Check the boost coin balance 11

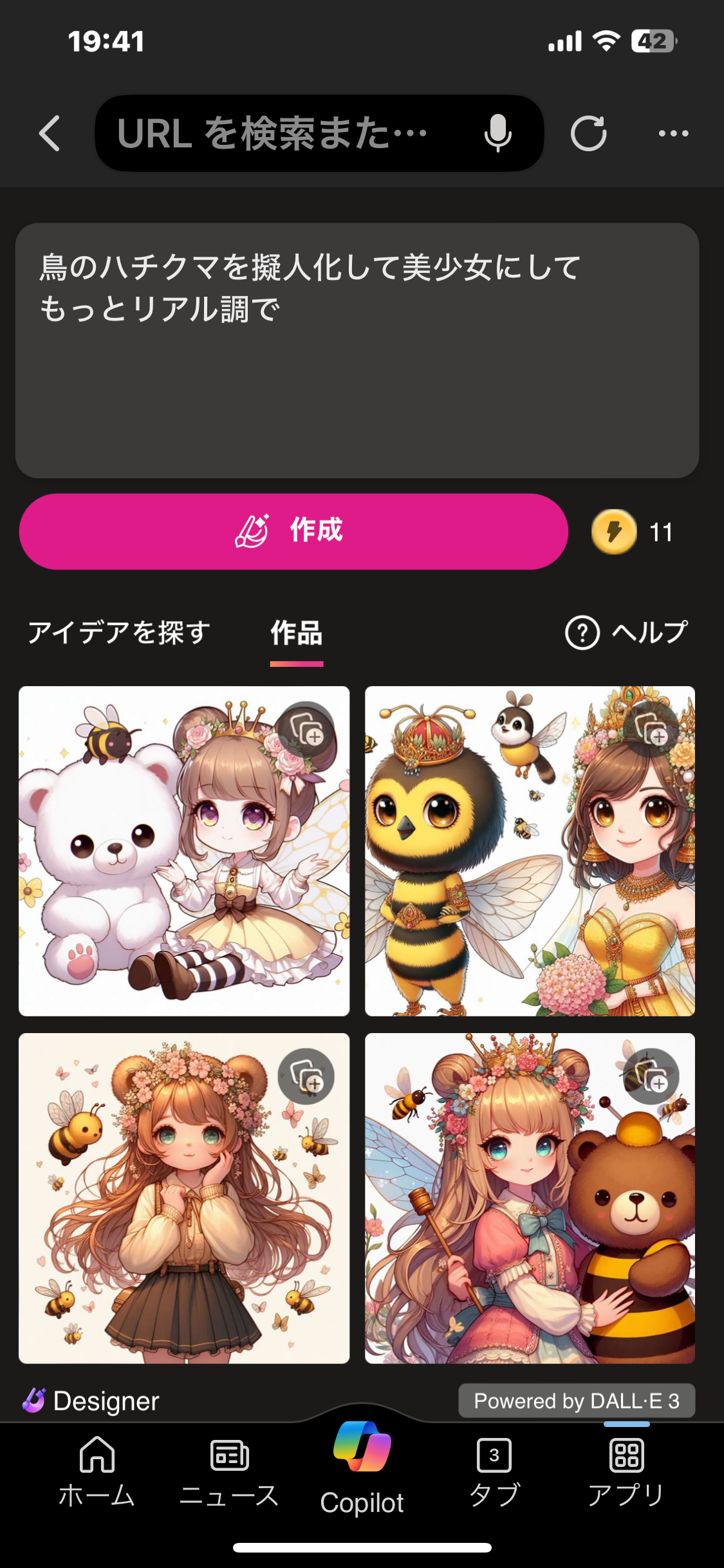634,532
